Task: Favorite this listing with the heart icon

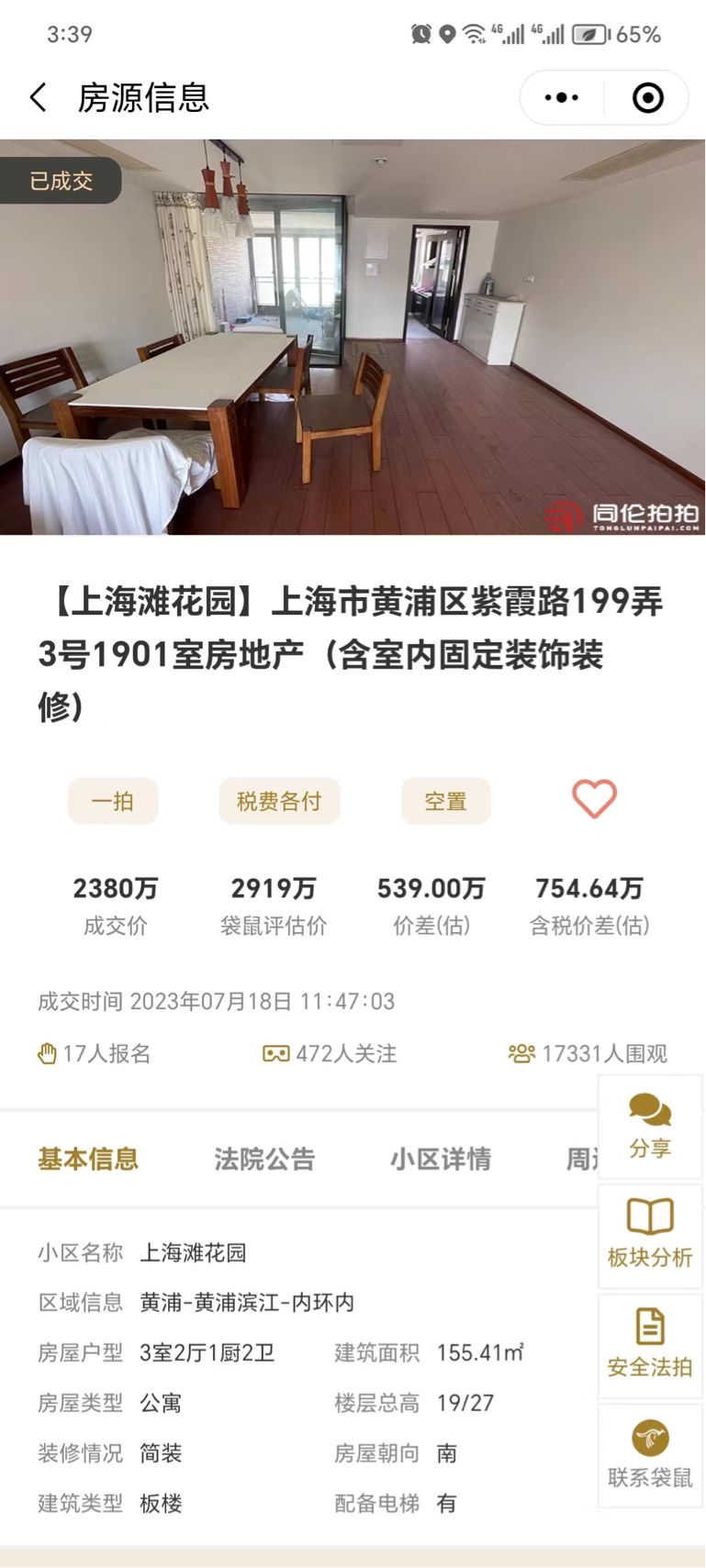Action: 594,799
